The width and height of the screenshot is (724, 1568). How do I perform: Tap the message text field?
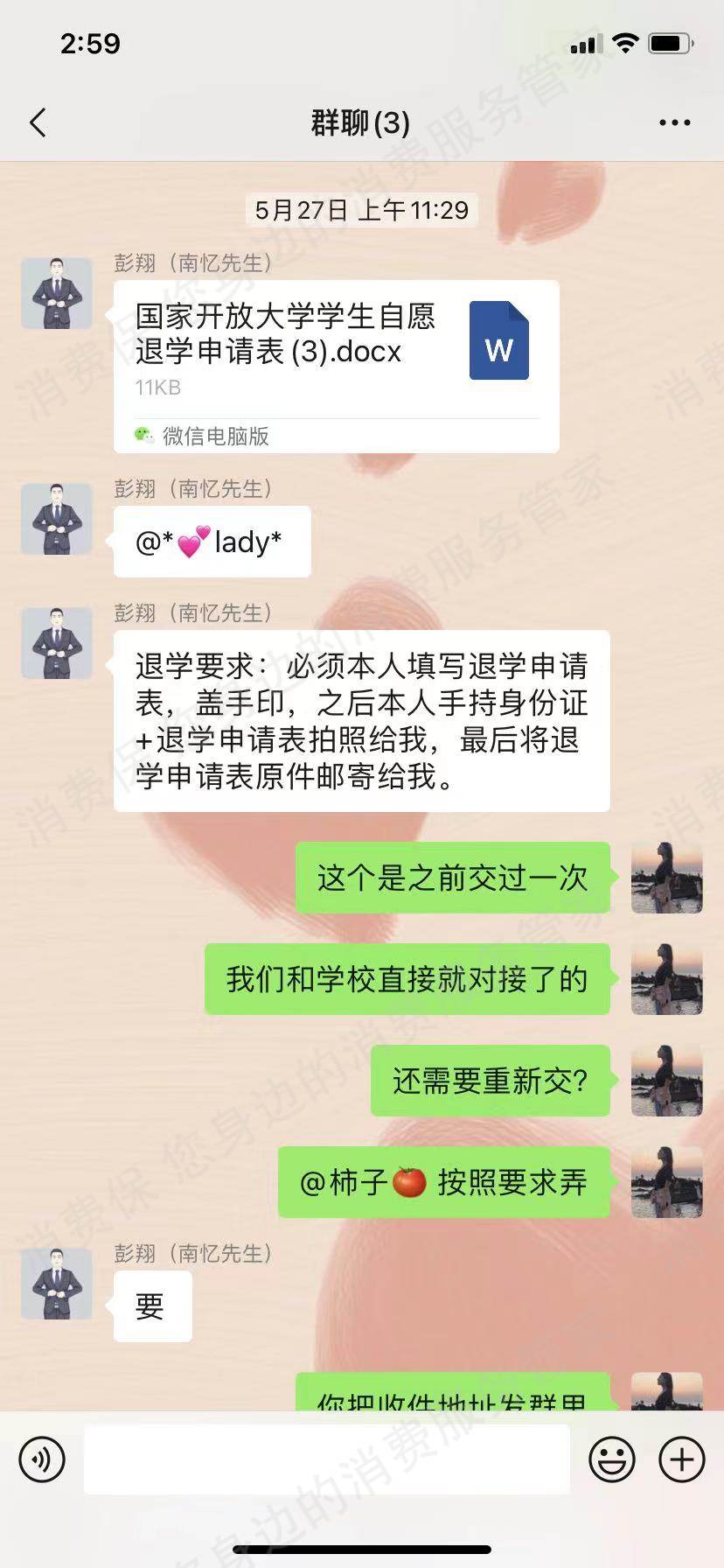(x=326, y=1459)
